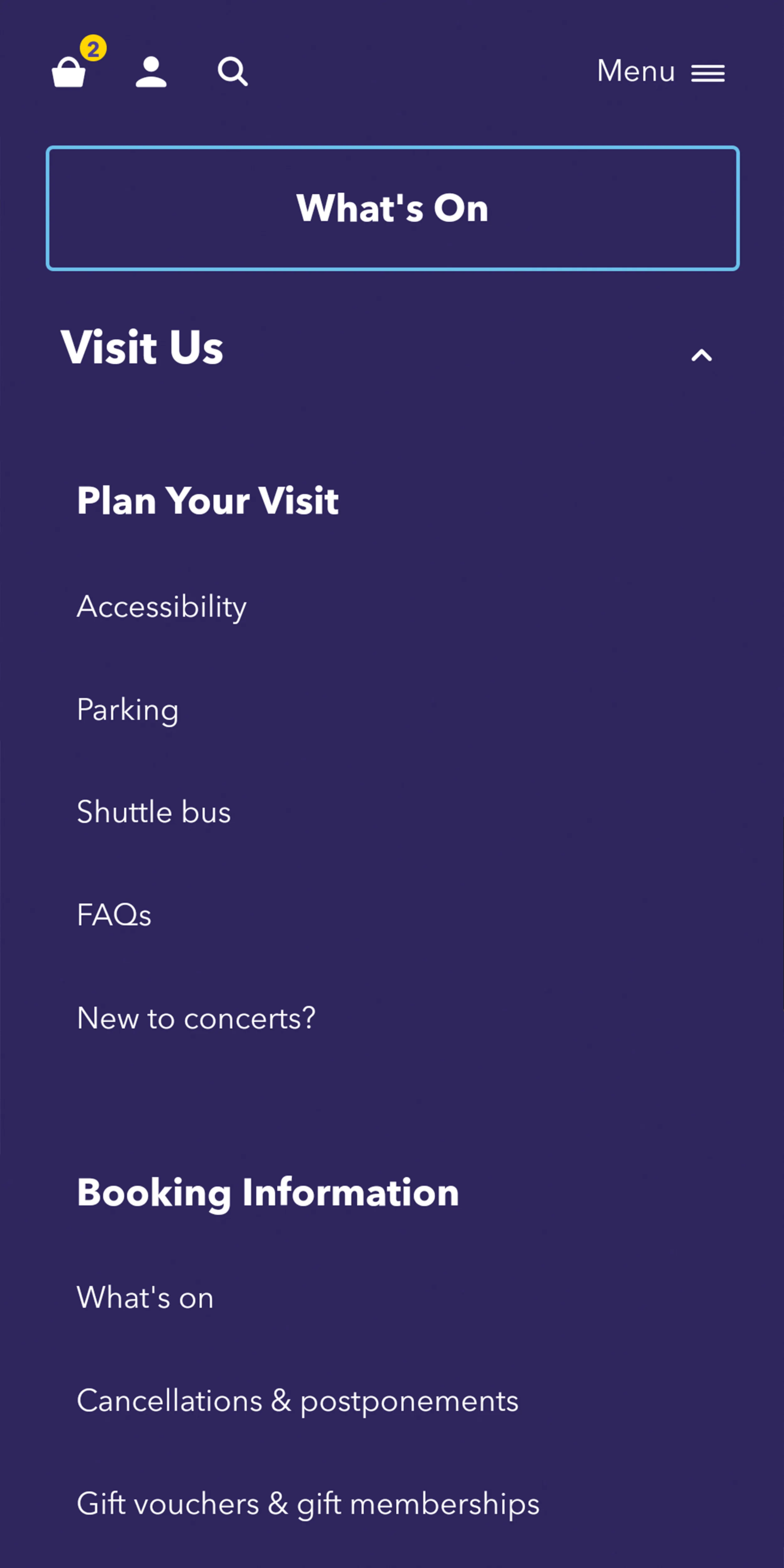This screenshot has height=1568, width=784.
Task: Collapse the Visit Us section
Action: [x=701, y=354]
